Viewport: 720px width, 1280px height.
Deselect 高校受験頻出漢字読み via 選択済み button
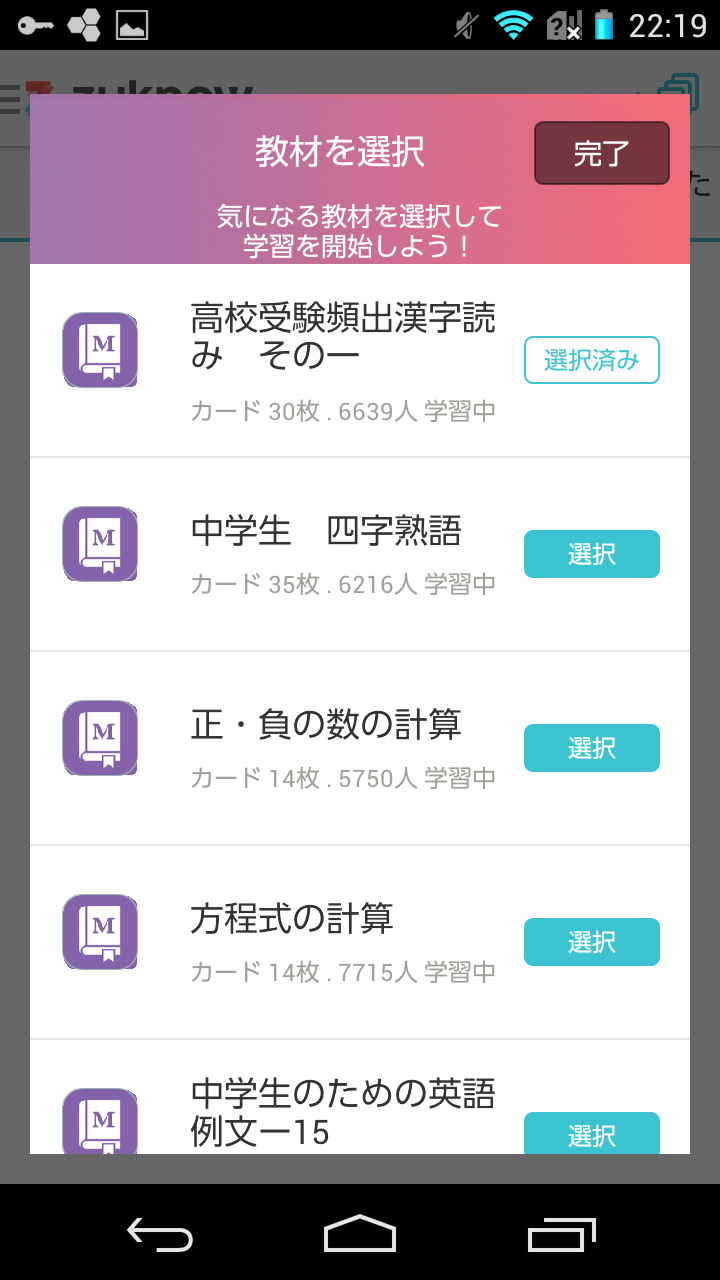pyautogui.click(x=592, y=360)
